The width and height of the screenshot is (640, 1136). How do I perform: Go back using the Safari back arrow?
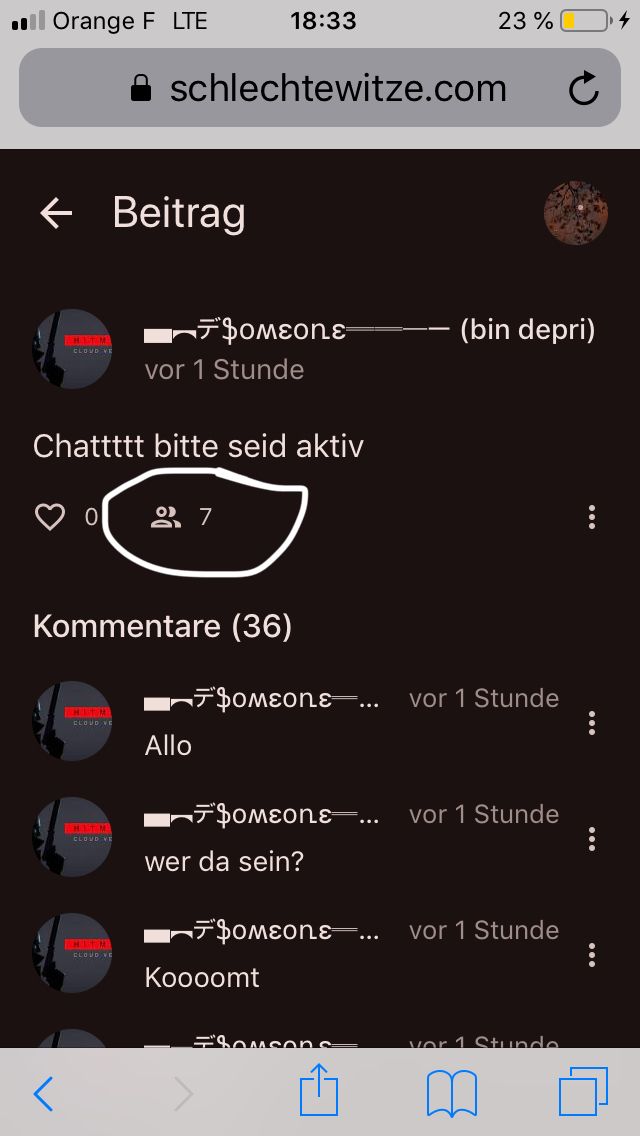pos(43,1094)
